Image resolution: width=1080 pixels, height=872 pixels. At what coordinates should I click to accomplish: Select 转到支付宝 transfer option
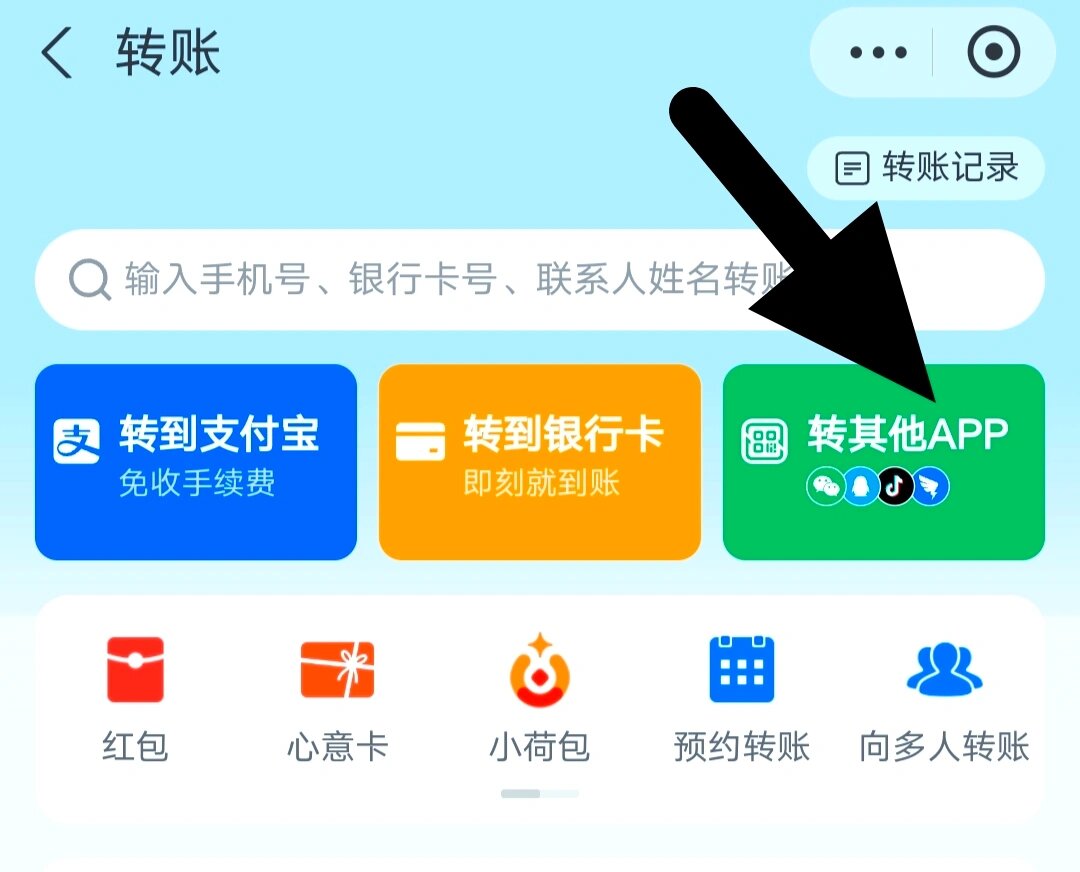[x=196, y=462]
